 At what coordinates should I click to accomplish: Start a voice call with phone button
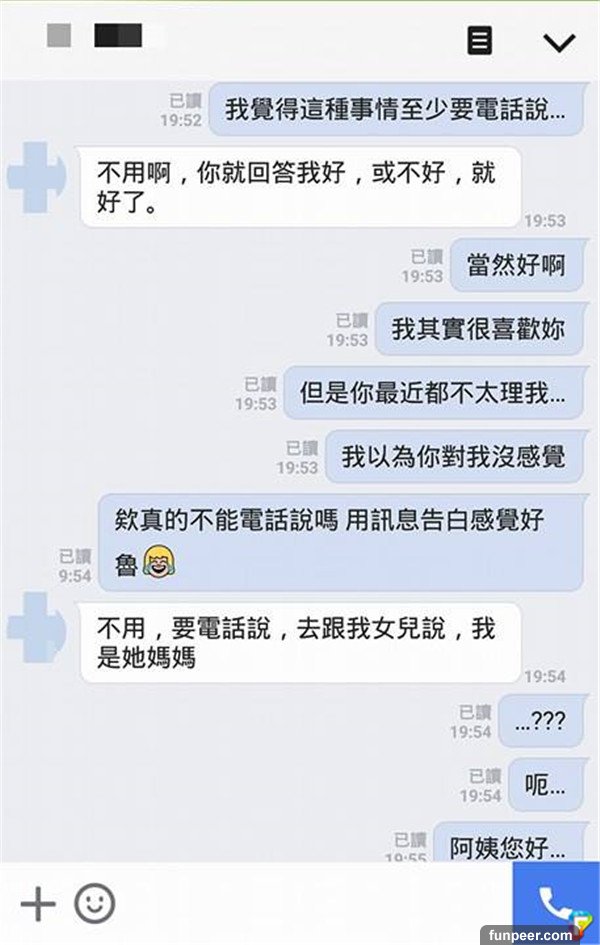pyautogui.click(x=555, y=903)
